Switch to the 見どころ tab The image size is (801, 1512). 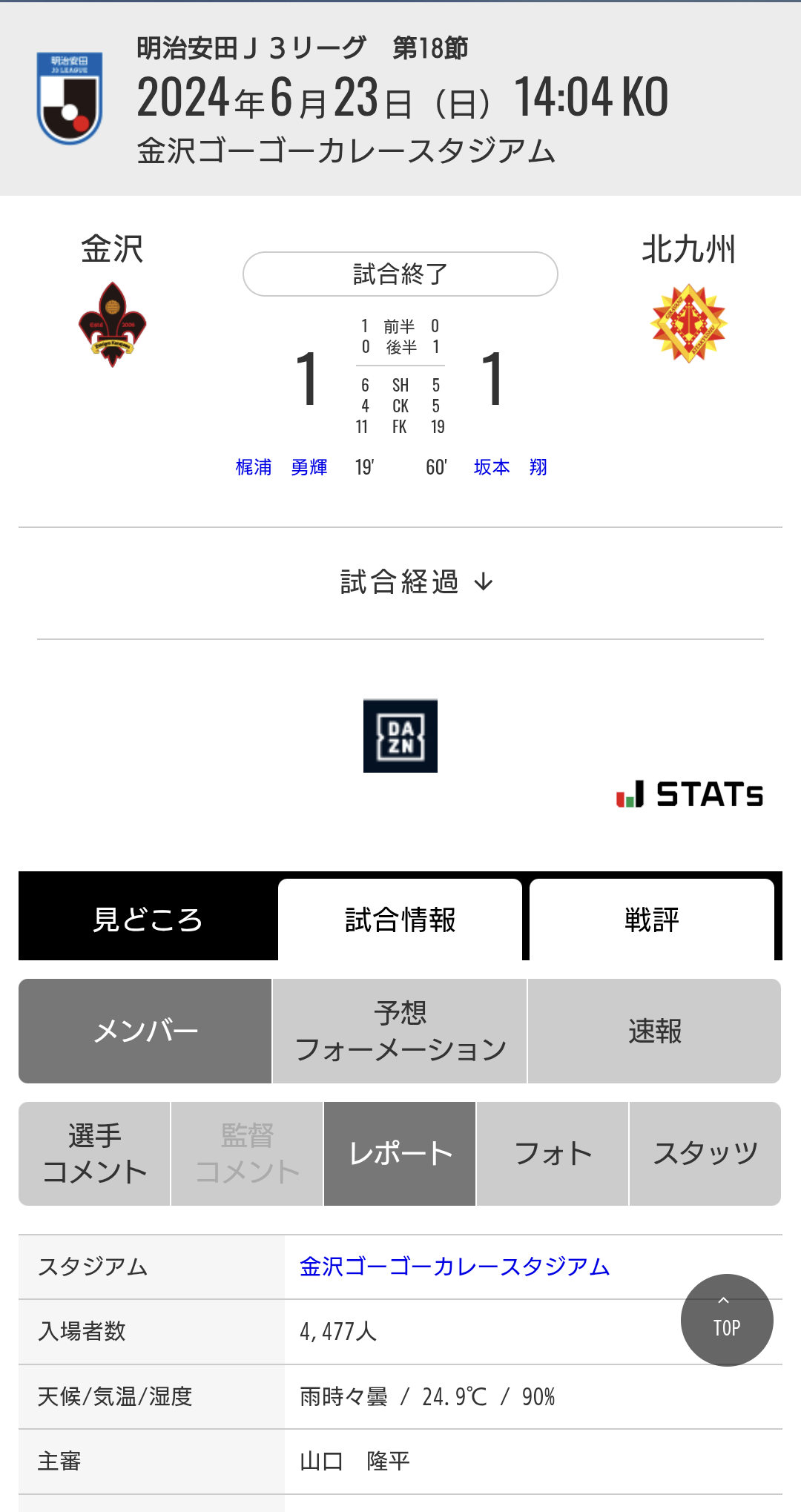coord(148,920)
